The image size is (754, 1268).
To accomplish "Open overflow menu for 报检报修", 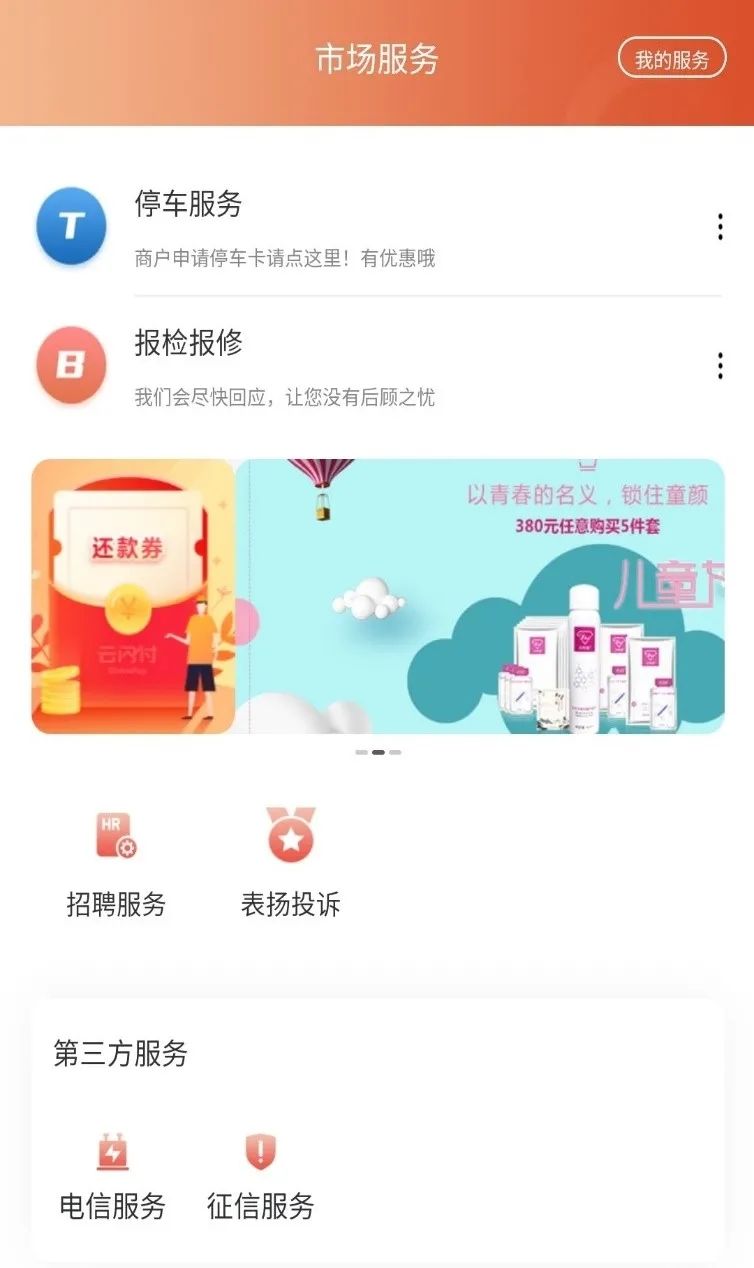I will coord(720,367).
